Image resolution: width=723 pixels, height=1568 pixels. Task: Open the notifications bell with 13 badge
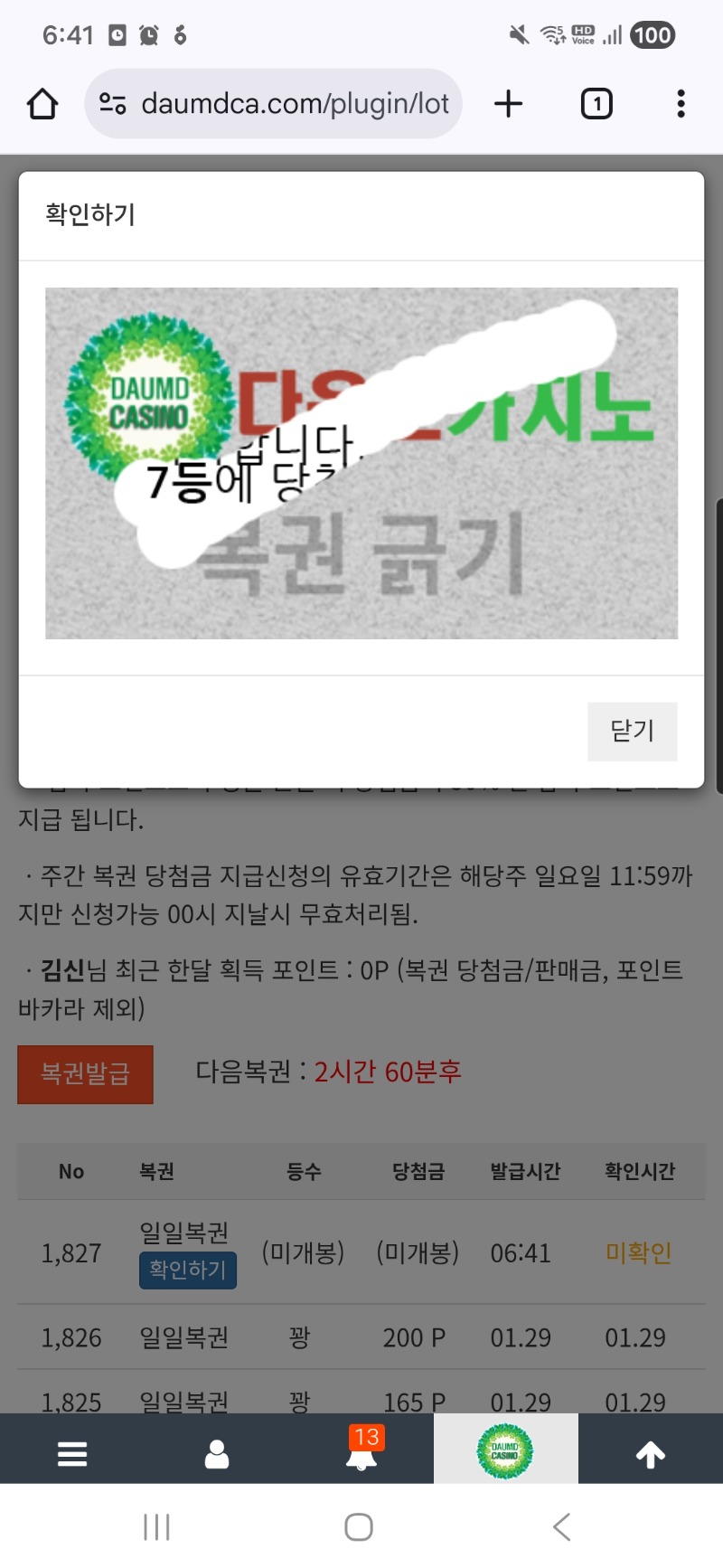coord(361,1451)
